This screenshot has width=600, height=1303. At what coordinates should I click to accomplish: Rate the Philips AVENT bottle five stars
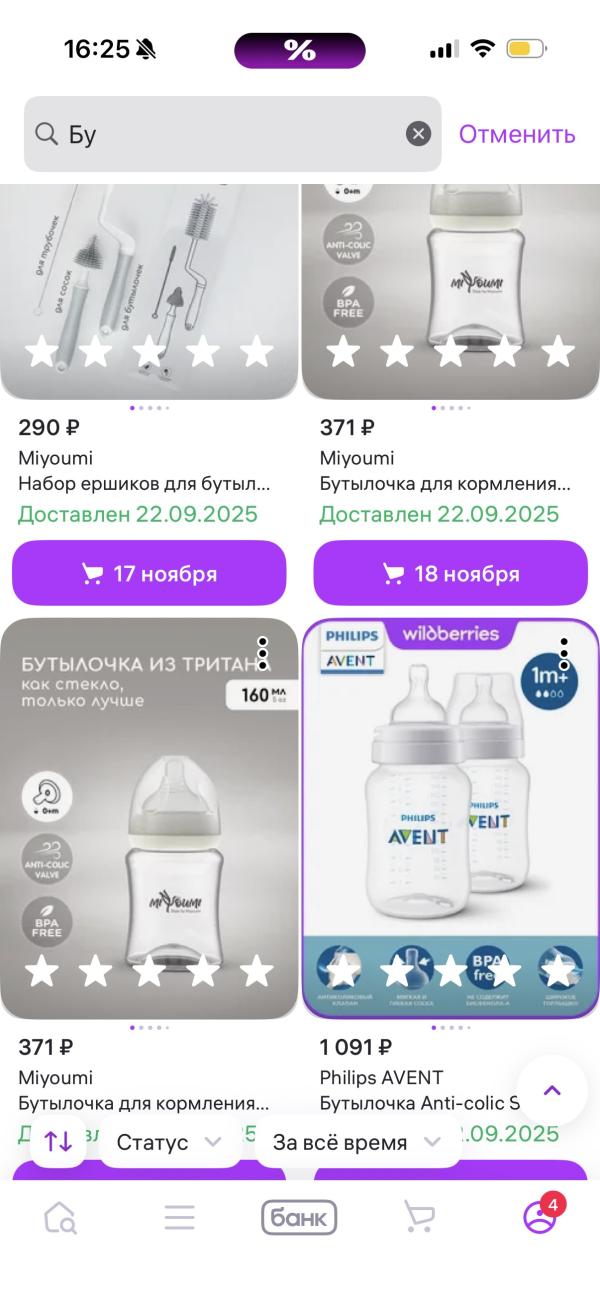[x=558, y=970]
